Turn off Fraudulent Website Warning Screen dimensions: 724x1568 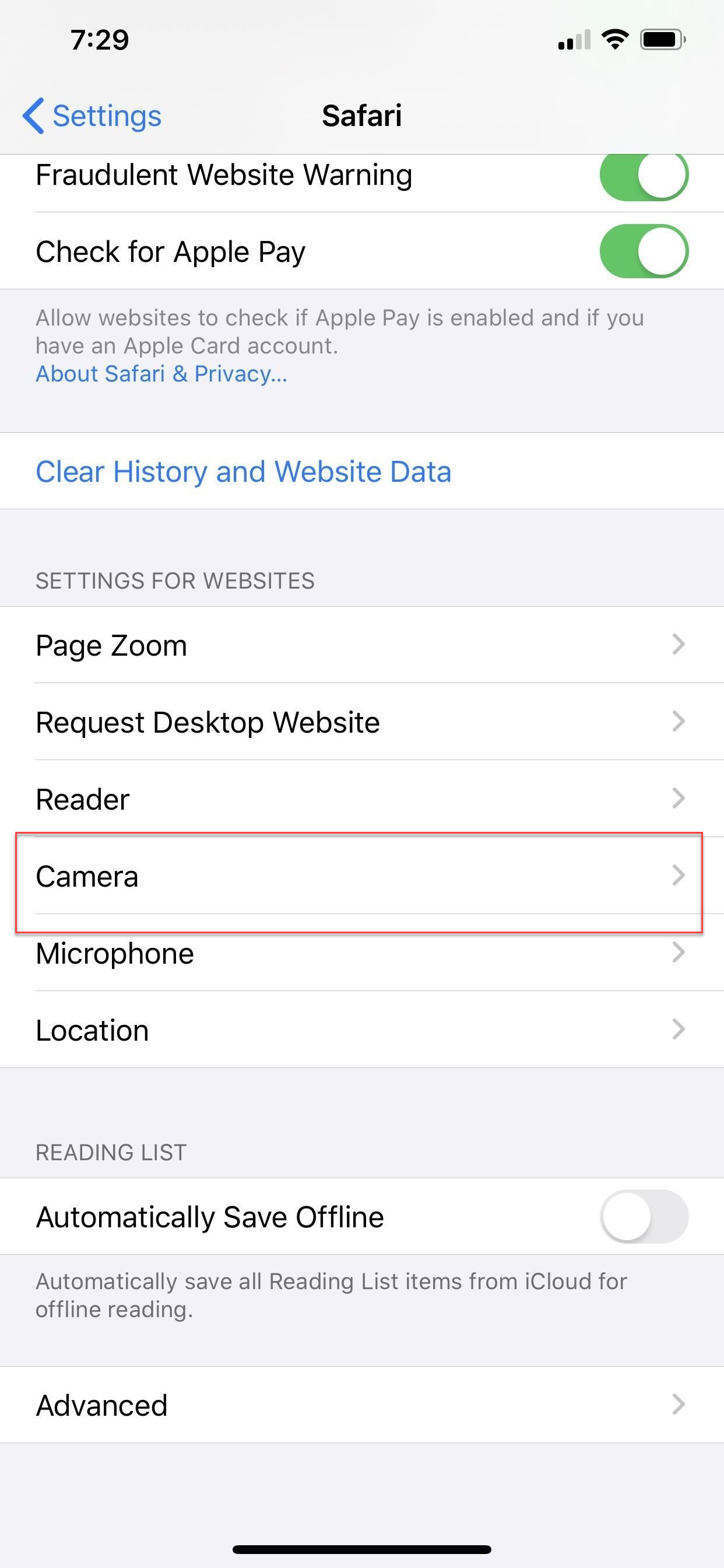pyautogui.click(x=644, y=176)
